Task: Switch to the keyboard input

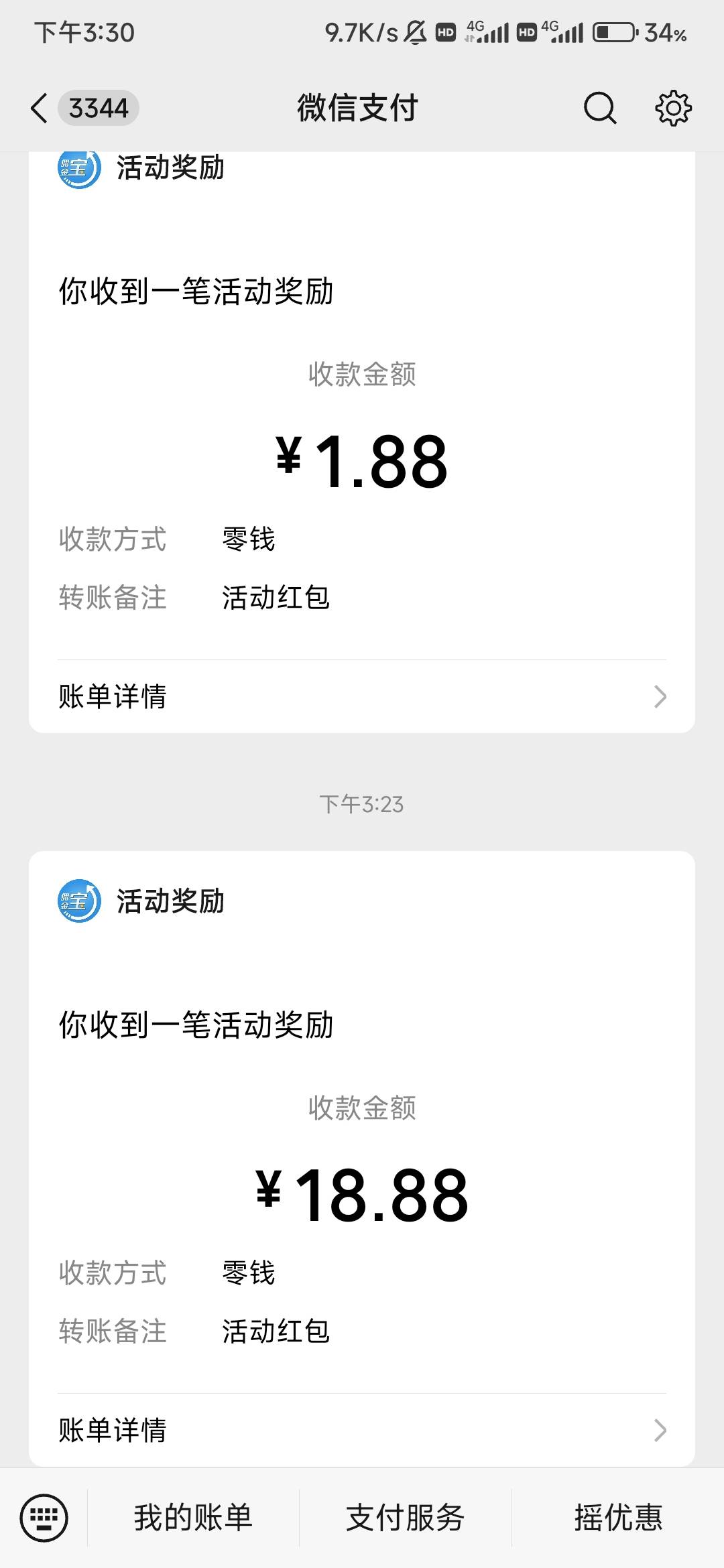Action: point(44,1517)
